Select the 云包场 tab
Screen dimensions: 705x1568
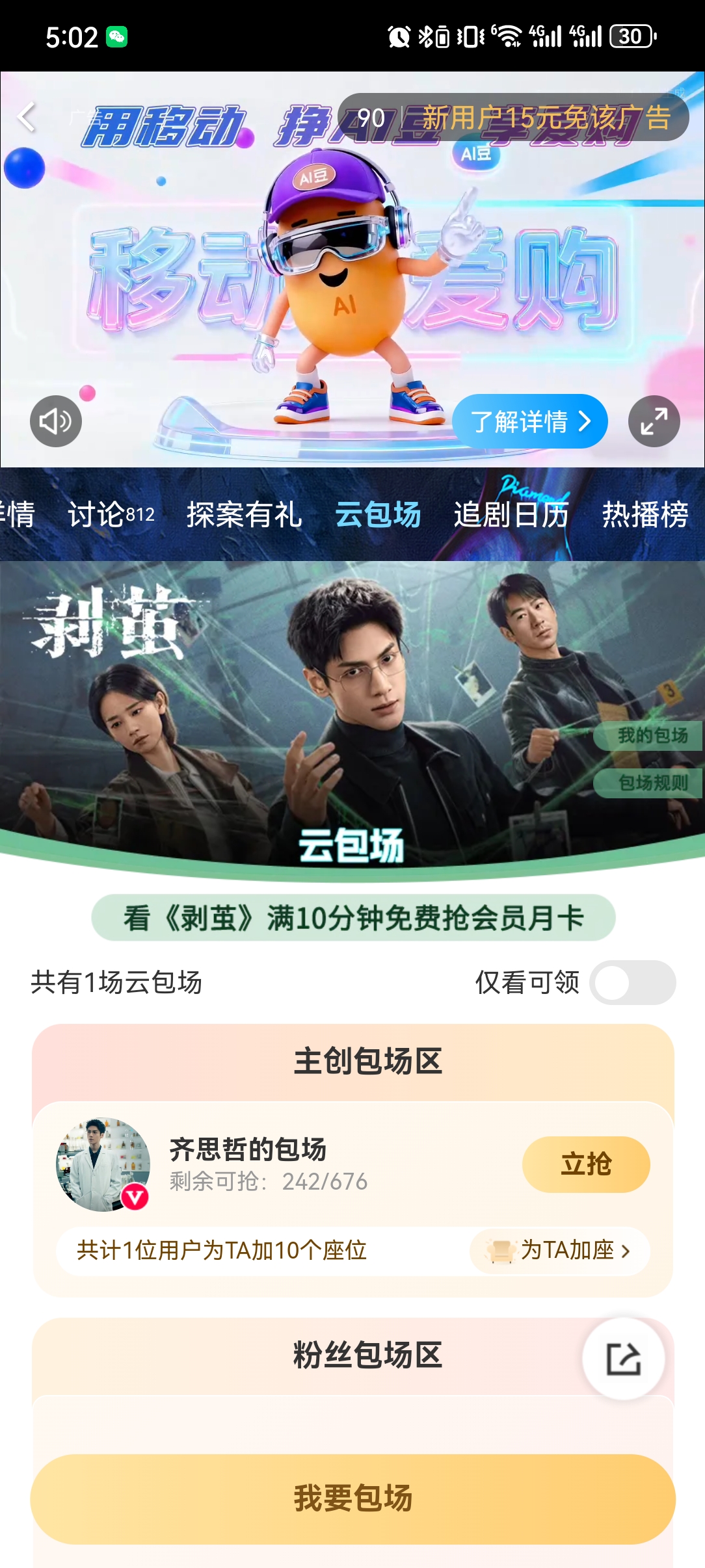(x=377, y=514)
